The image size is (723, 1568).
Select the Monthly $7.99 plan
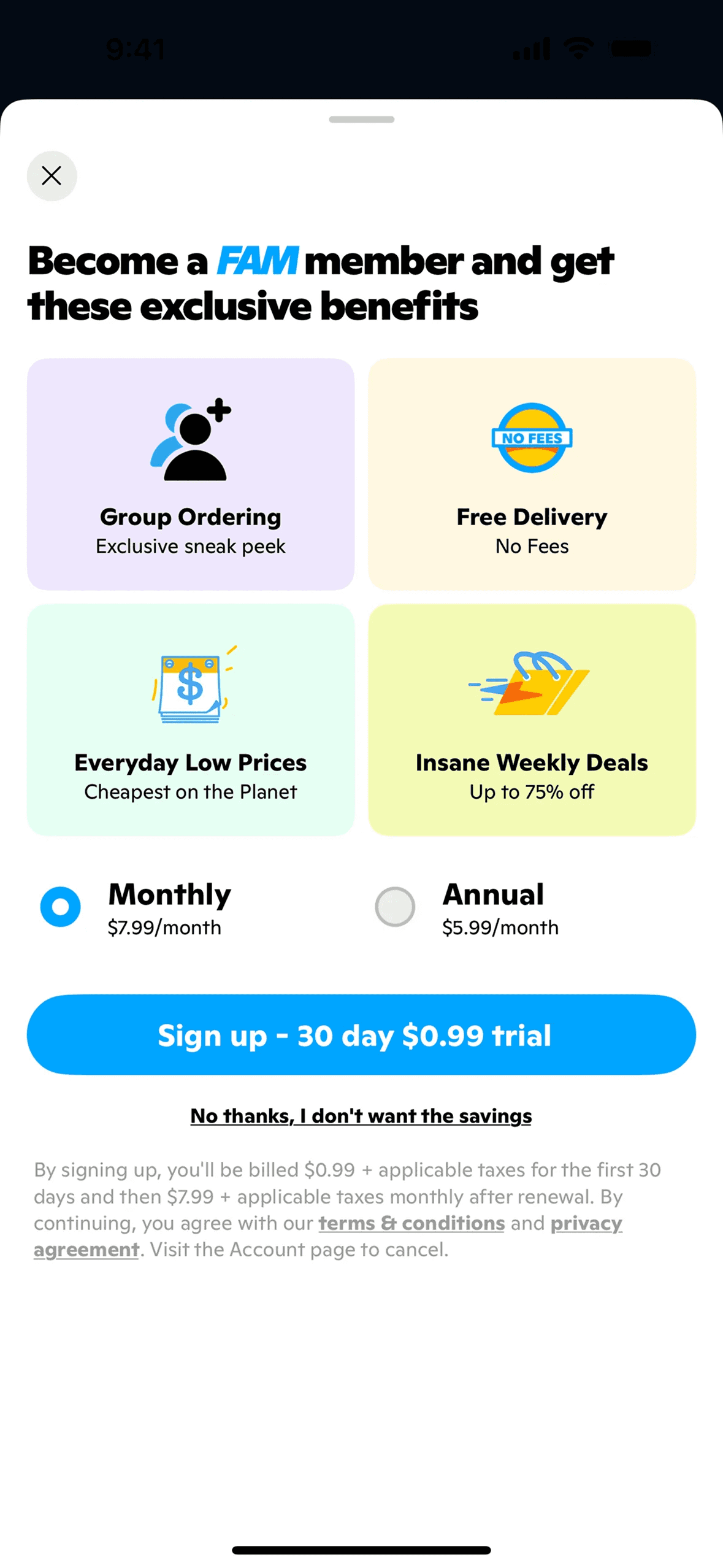point(60,906)
